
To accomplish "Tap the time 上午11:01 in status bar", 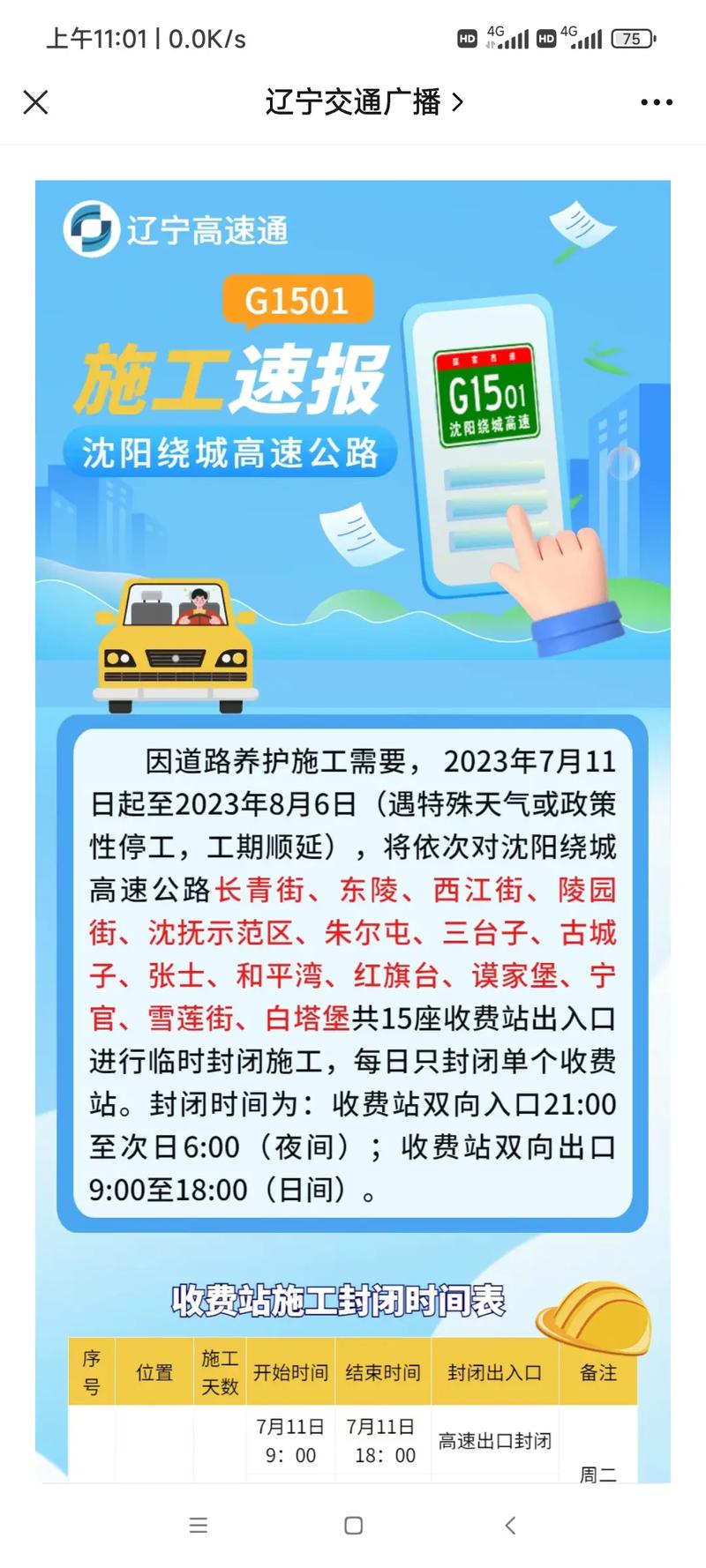I will tap(100, 37).
